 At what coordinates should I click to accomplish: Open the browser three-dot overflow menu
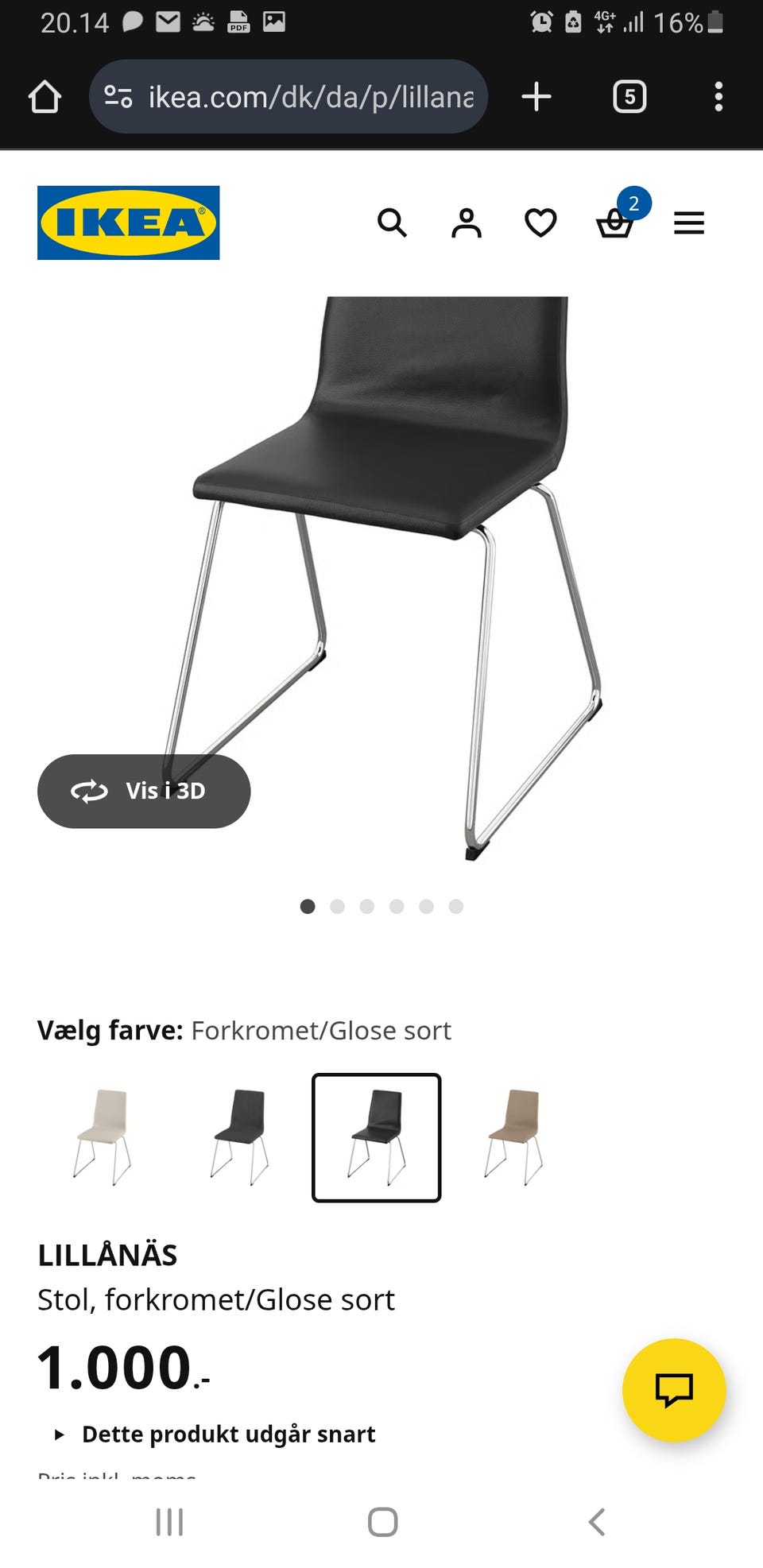pos(718,96)
